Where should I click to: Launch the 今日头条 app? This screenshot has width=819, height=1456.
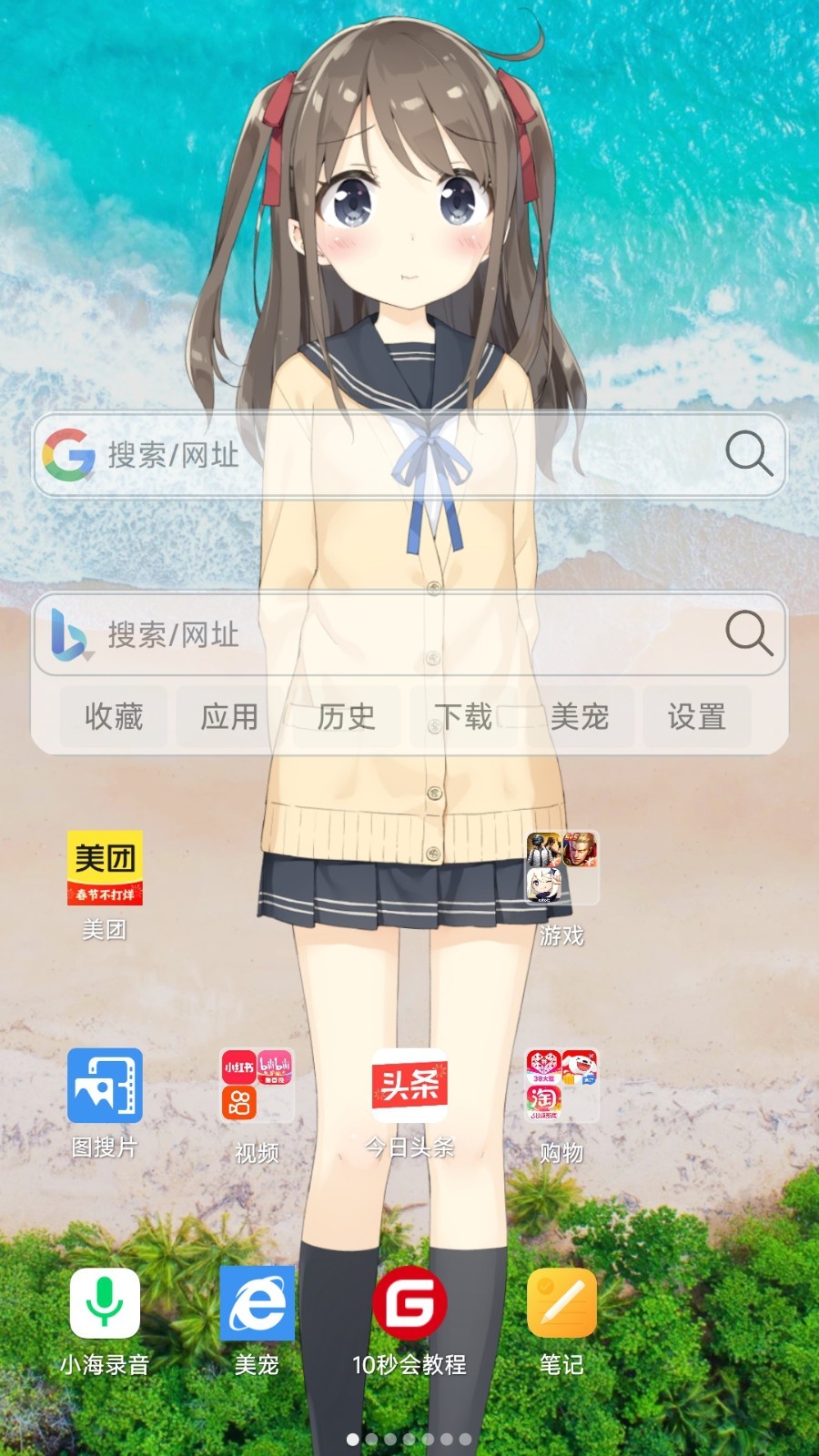coord(409,1086)
